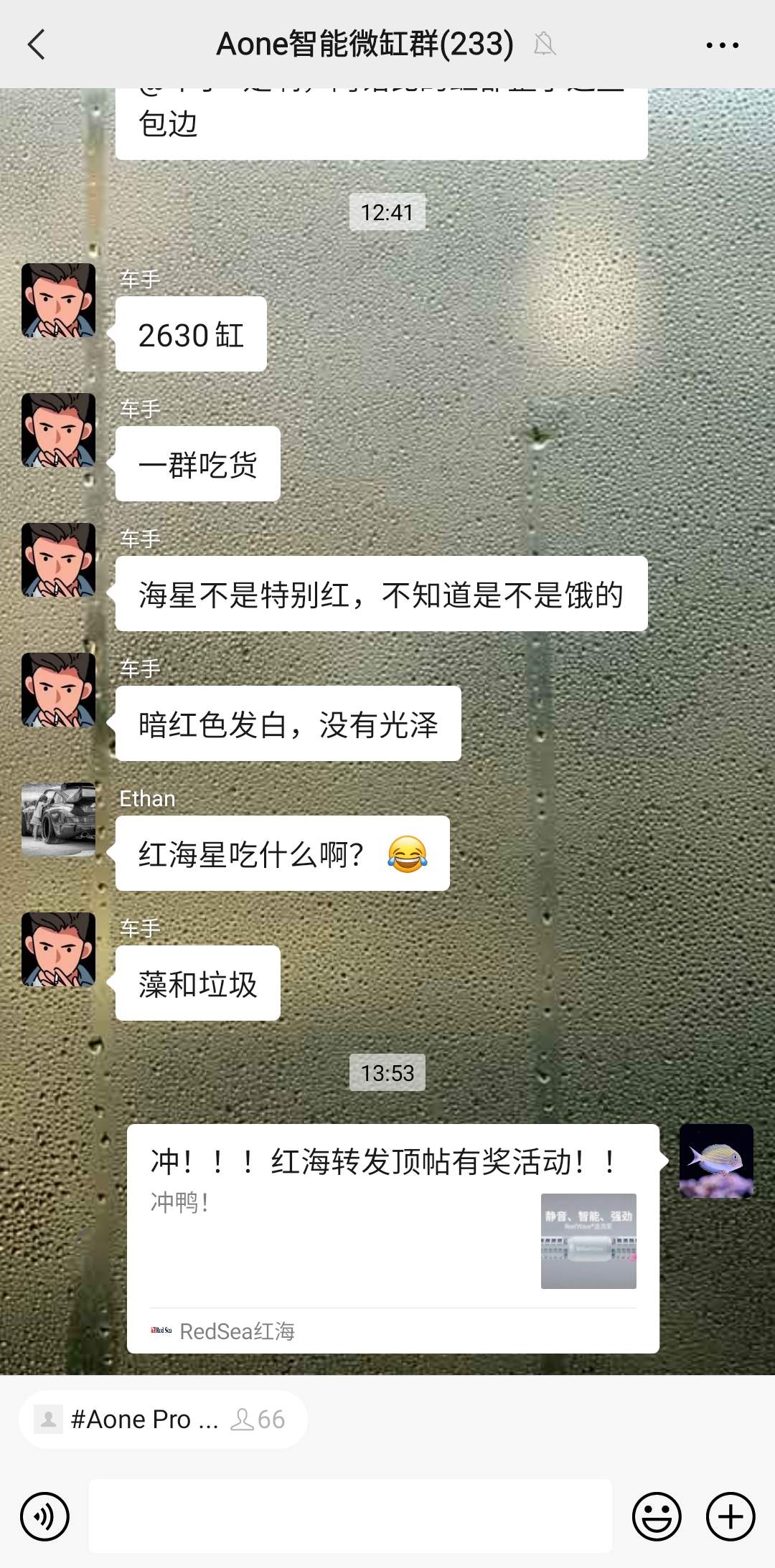The width and height of the screenshot is (775, 1568).
Task: Open Ethan's profile avatar
Action: pos(58,819)
